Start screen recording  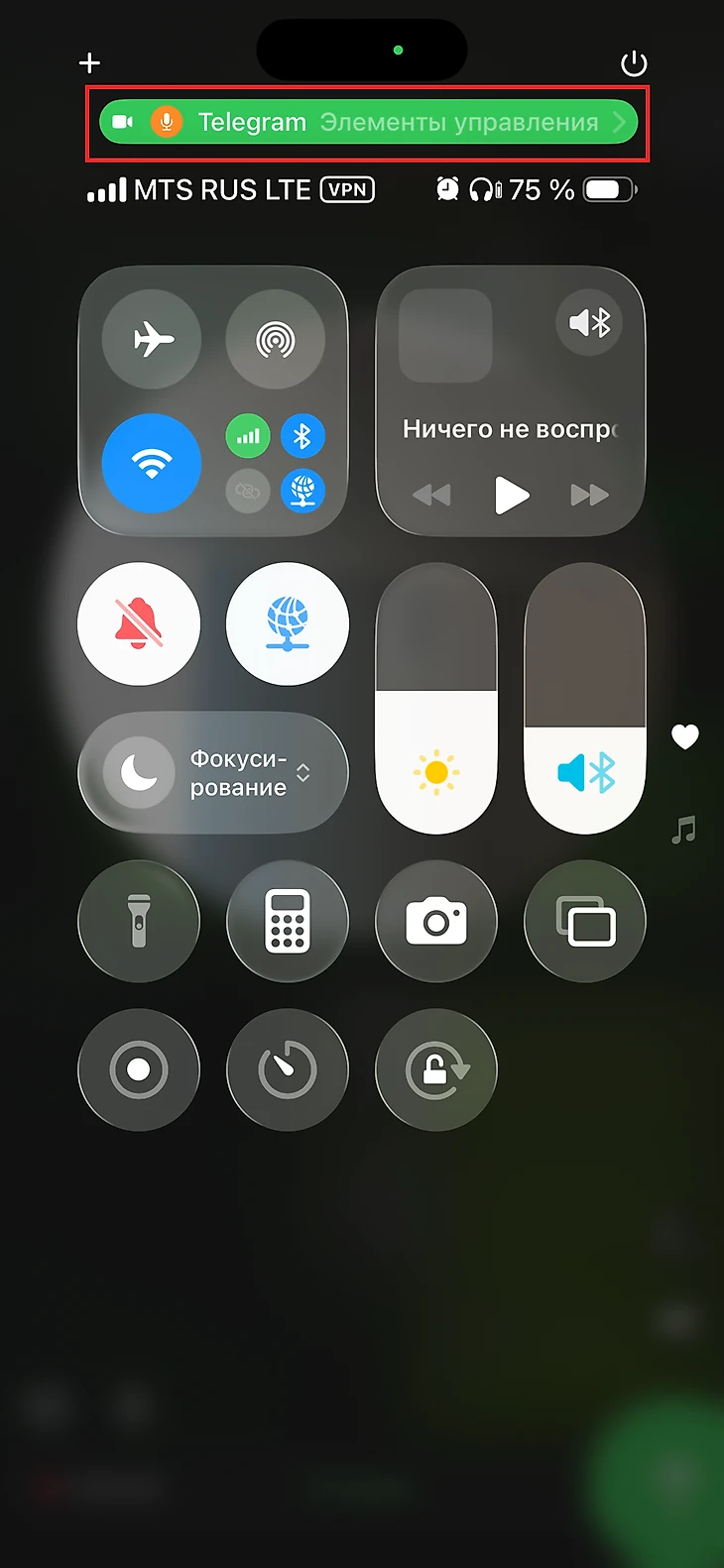(139, 1070)
